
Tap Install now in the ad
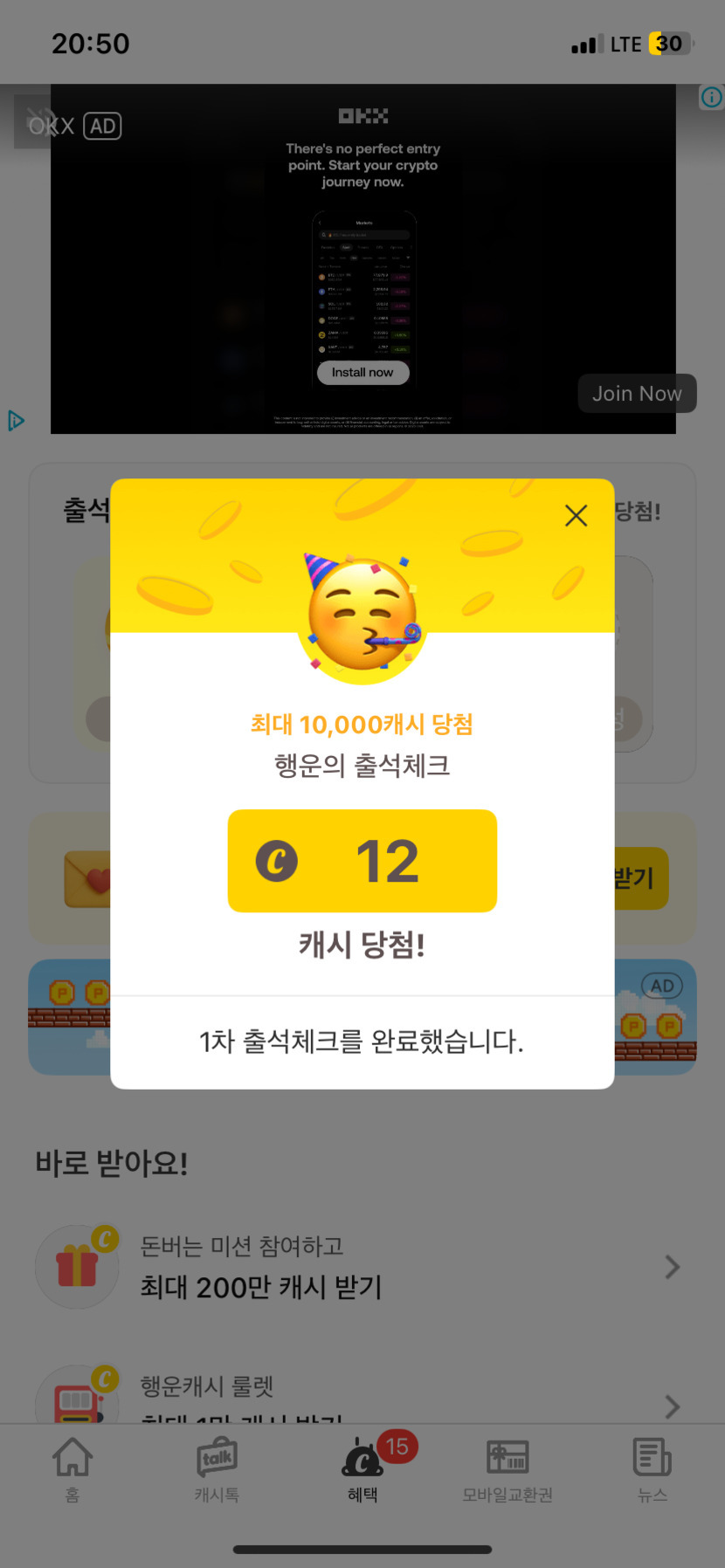(x=362, y=372)
